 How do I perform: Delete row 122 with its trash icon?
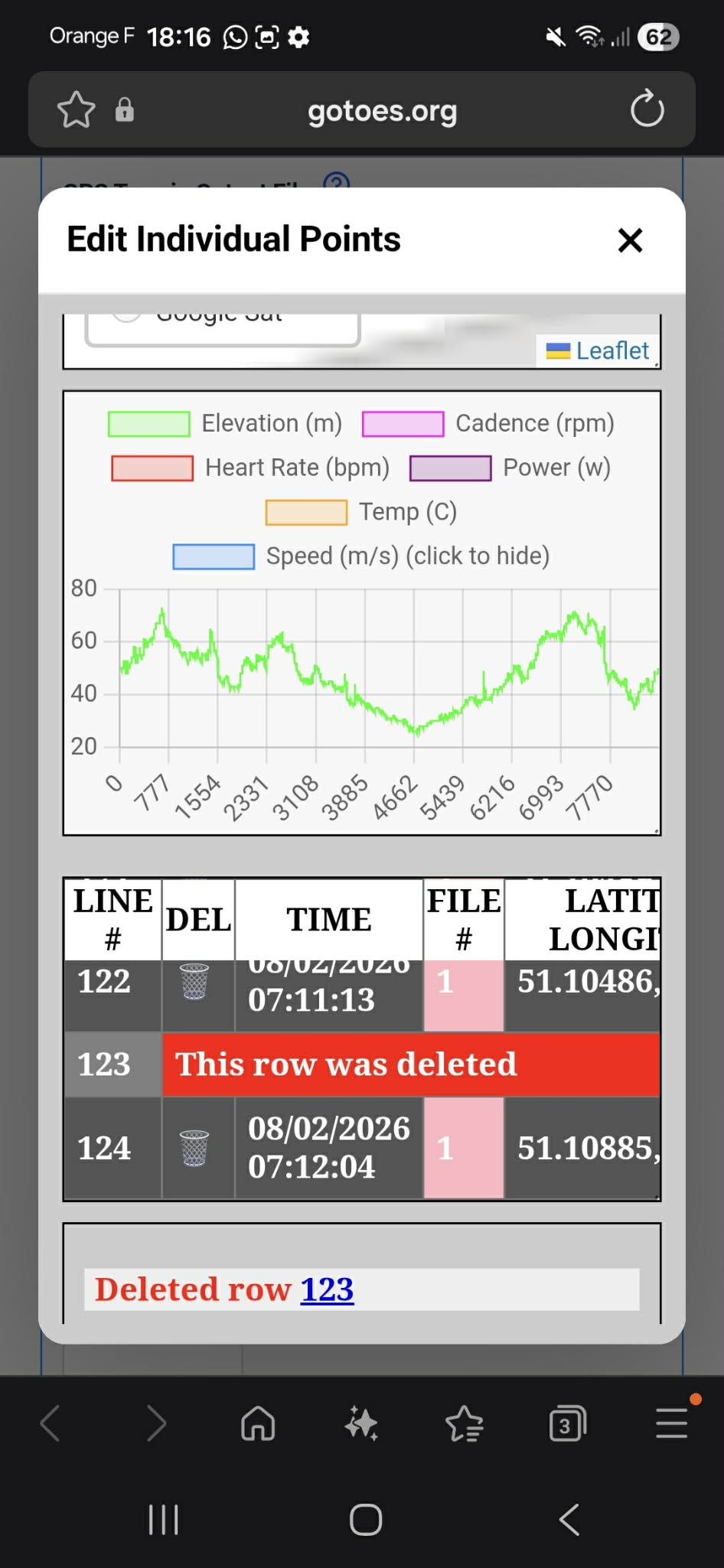[194, 982]
